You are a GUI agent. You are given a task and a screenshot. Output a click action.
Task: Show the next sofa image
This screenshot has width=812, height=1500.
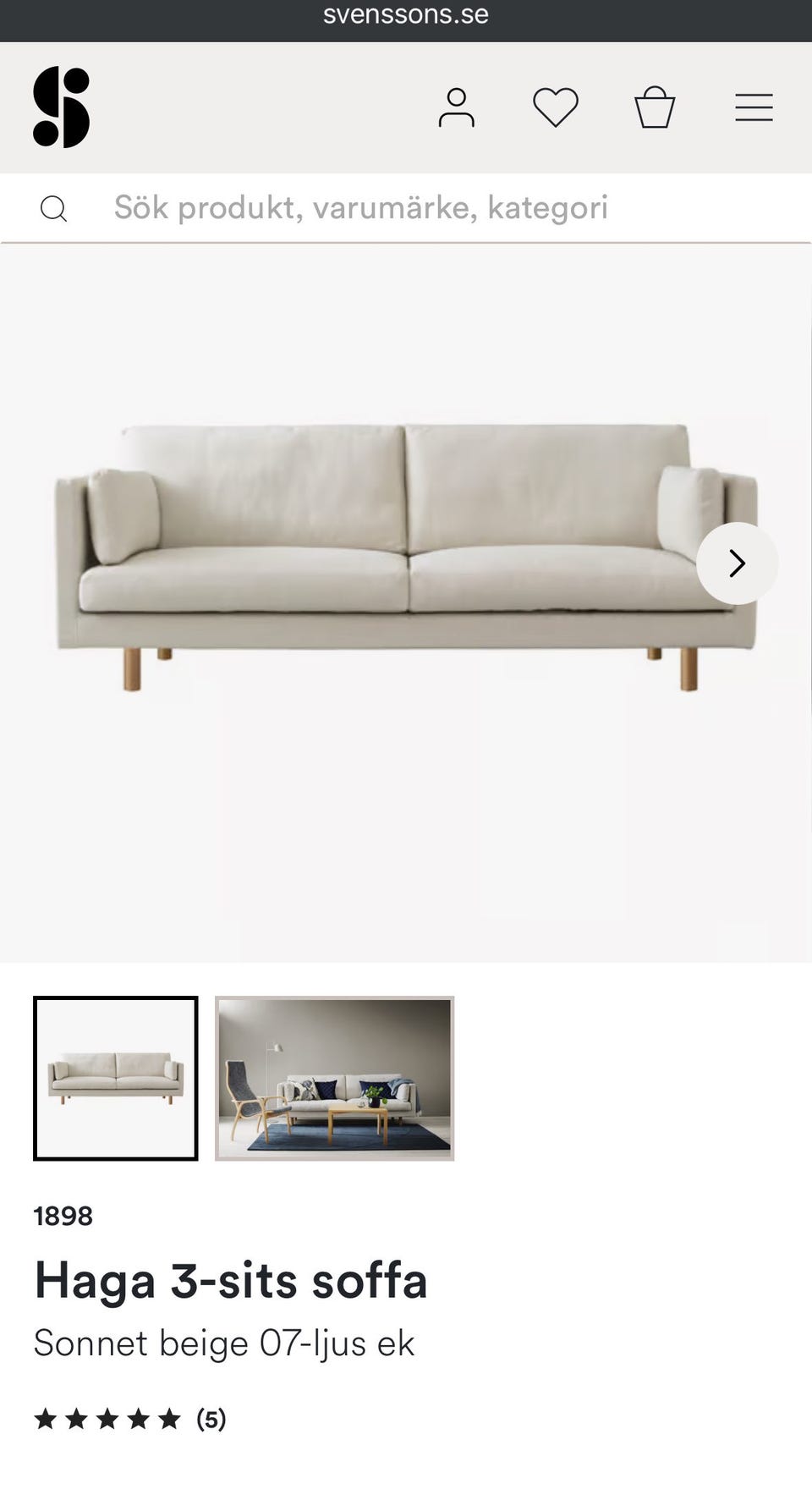coord(737,563)
